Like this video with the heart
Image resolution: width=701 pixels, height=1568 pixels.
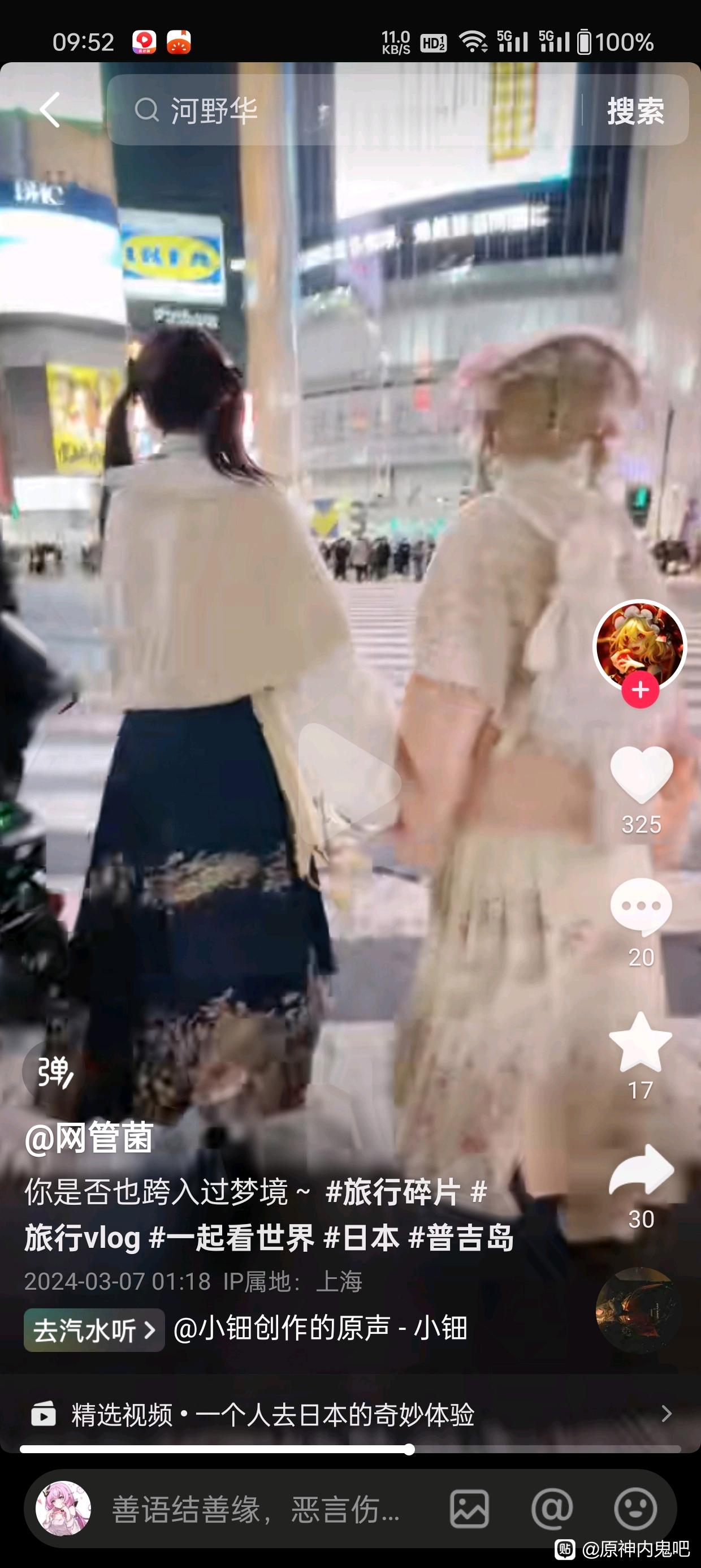[x=641, y=775]
